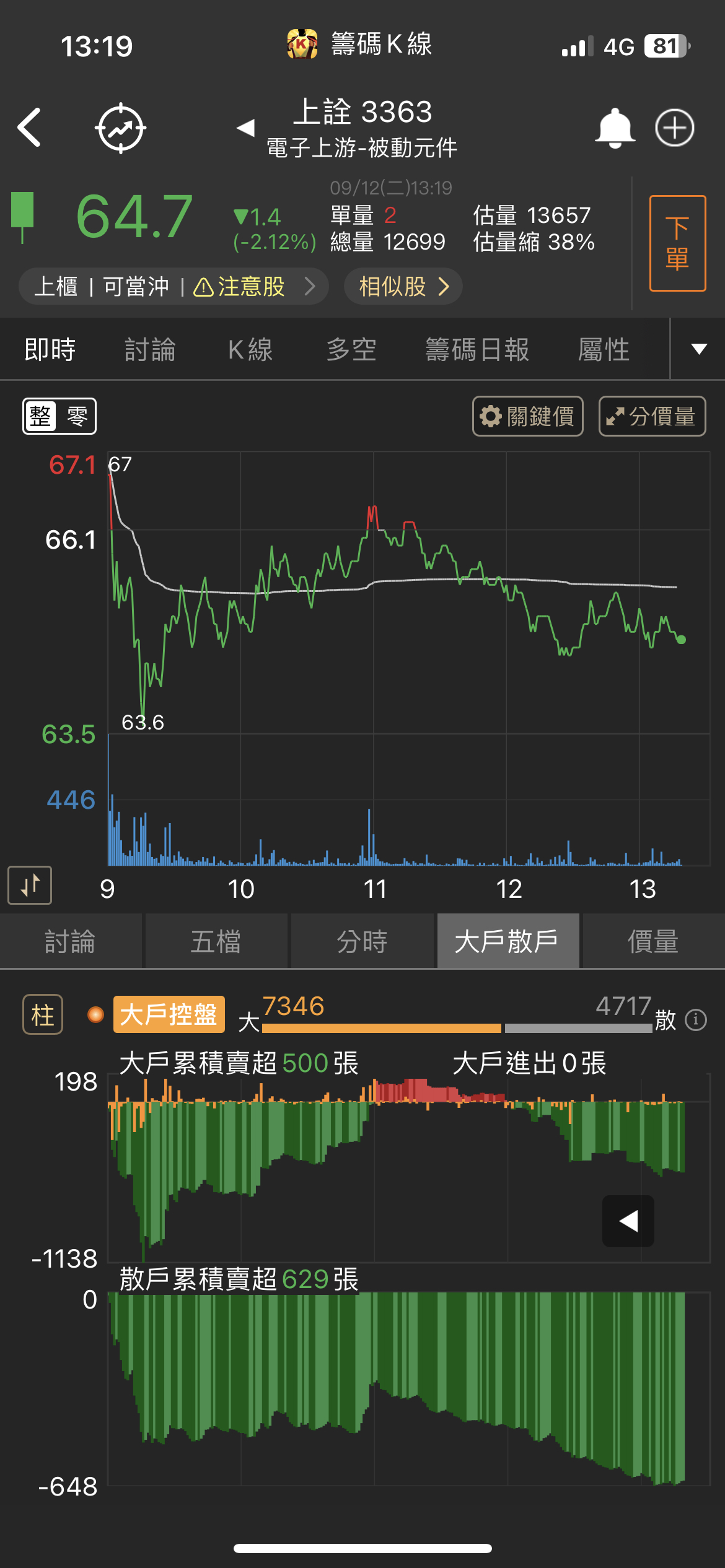Add stock with the plus icon
This screenshot has width=725, height=1568.
click(674, 128)
